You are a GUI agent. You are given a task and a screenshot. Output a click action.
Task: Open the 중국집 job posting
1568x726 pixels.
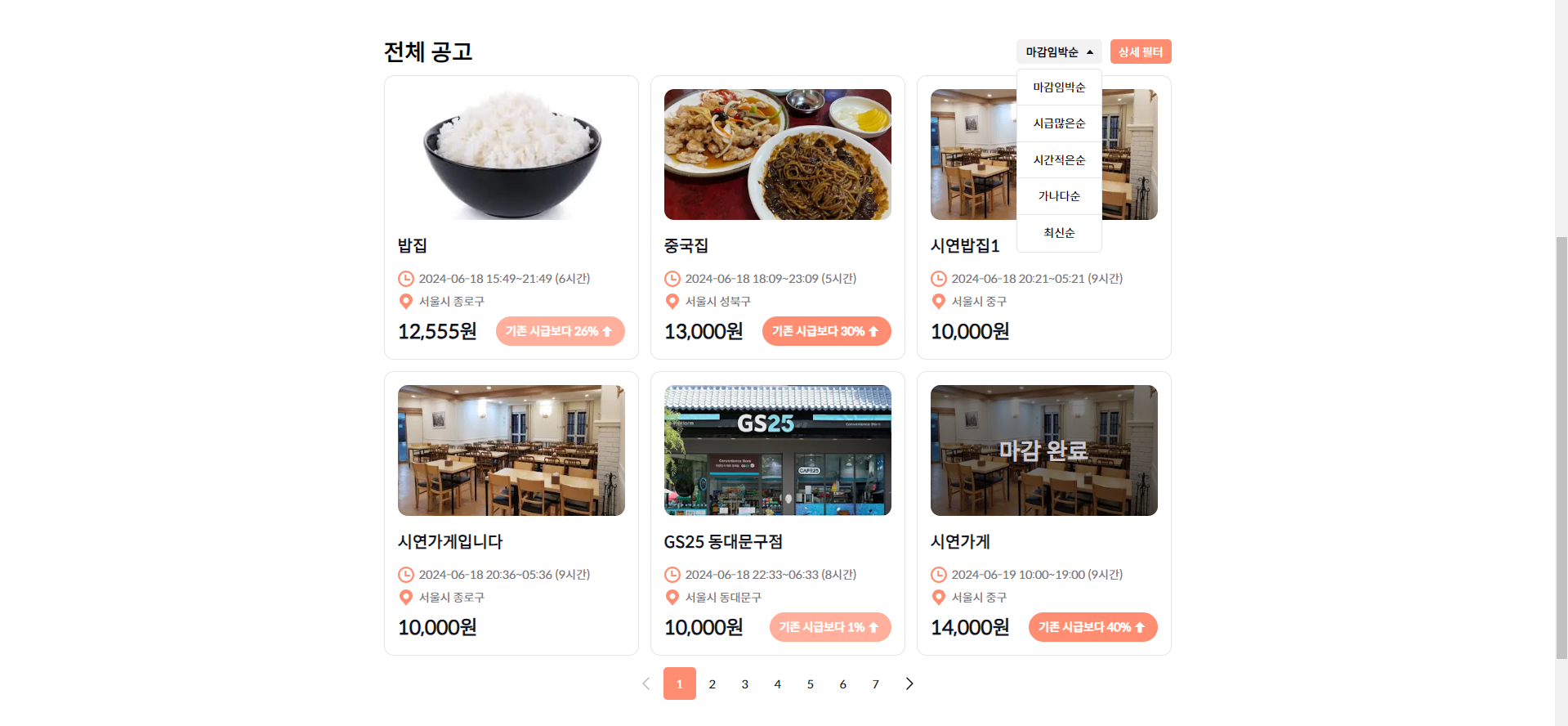pos(777,217)
